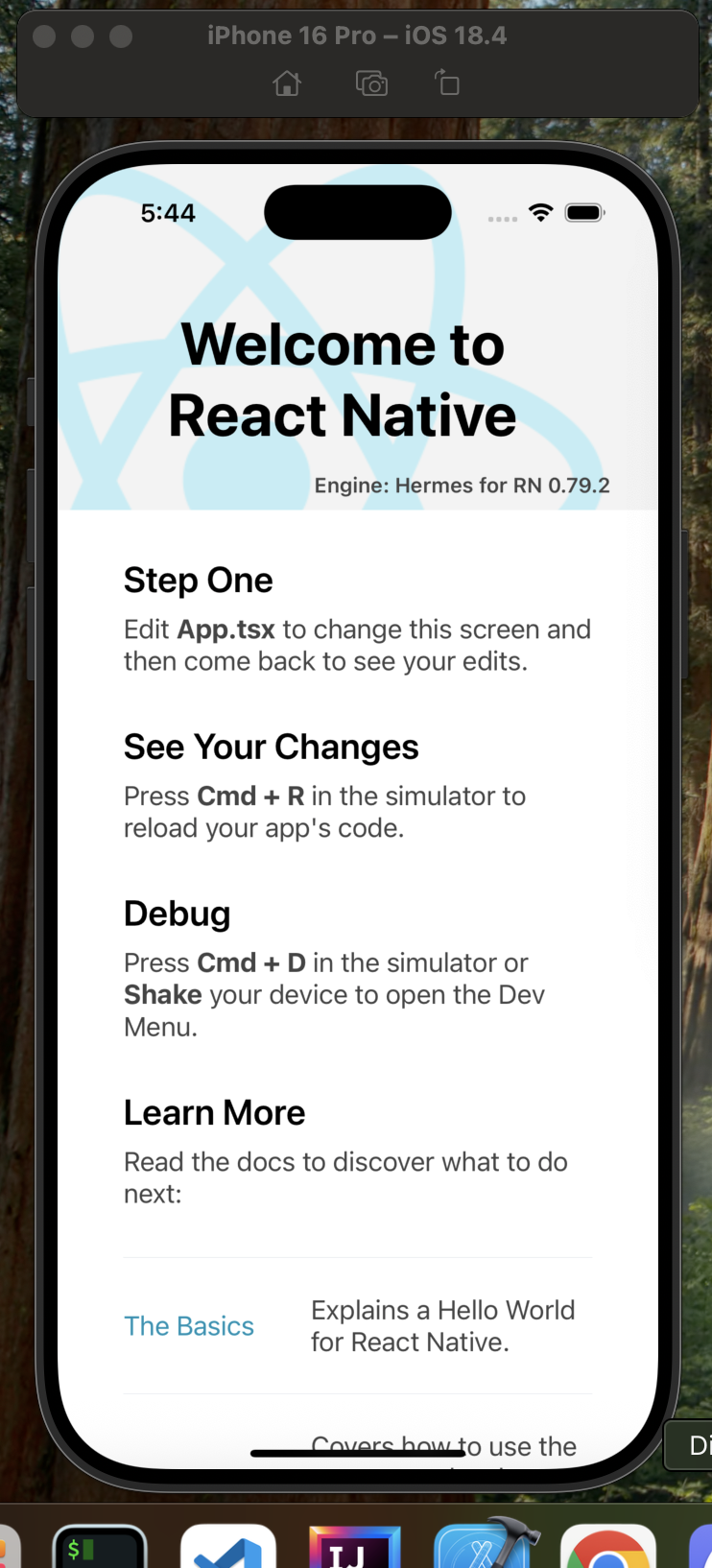Open Terminal from the Dock
Image resolution: width=712 pixels, height=1568 pixels.
click(100, 1547)
